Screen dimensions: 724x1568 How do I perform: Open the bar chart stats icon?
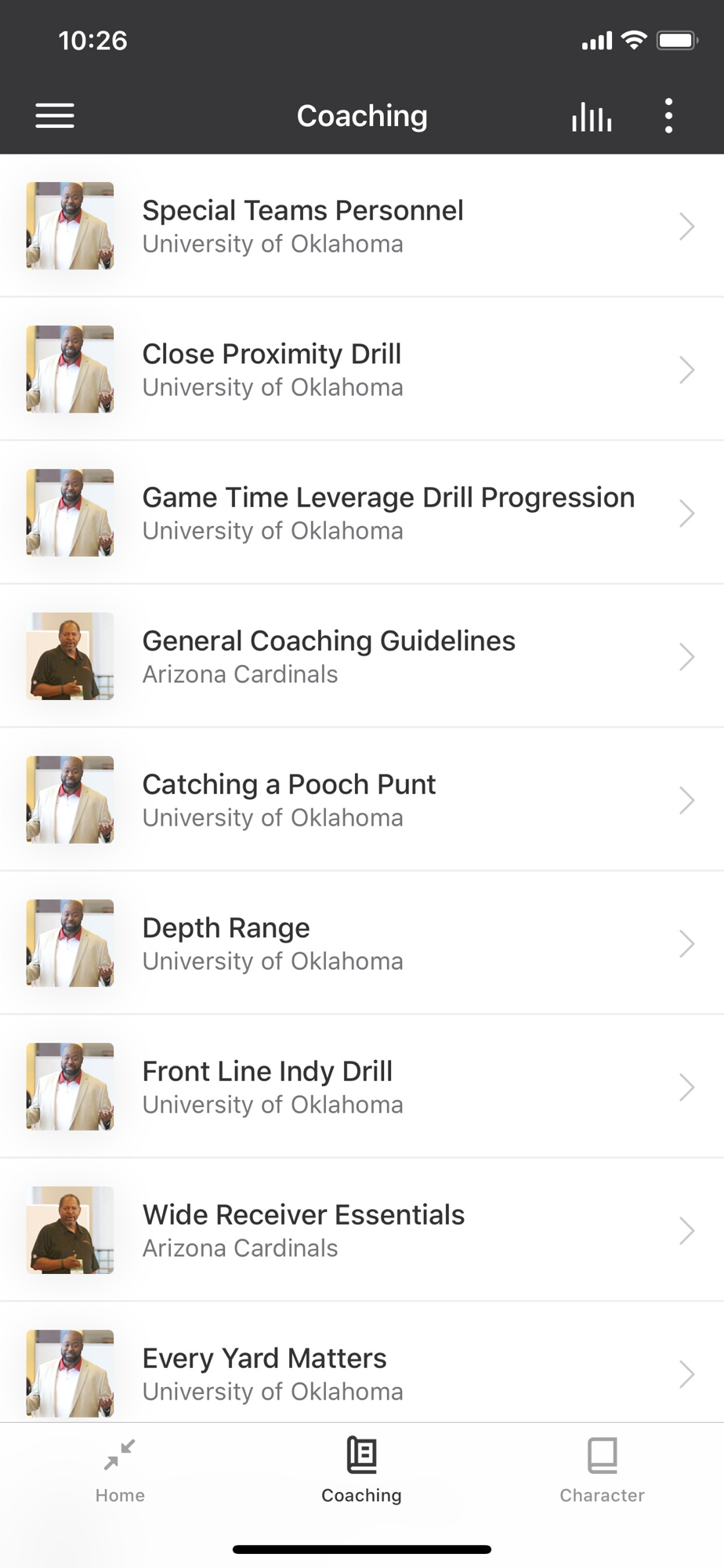pos(592,117)
